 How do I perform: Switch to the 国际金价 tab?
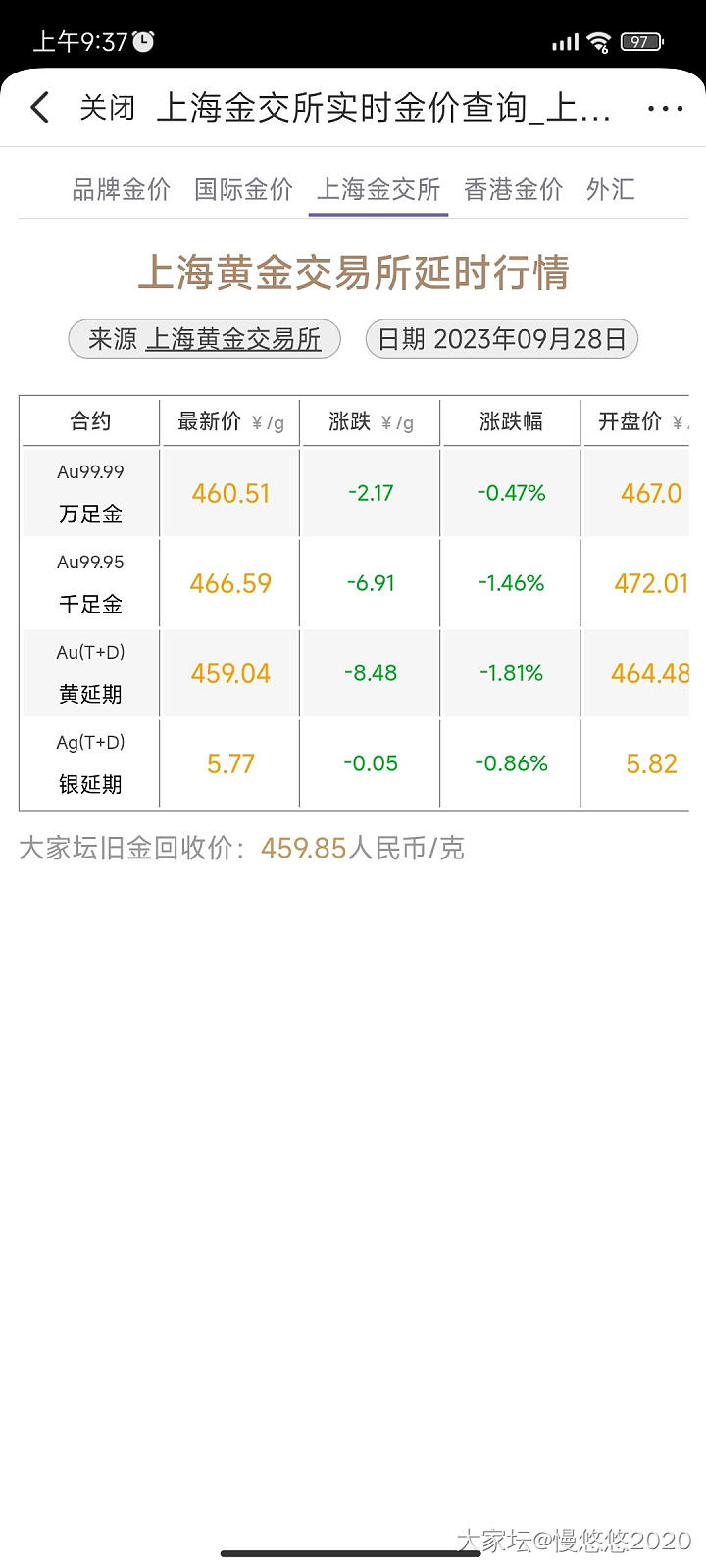coord(243,189)
